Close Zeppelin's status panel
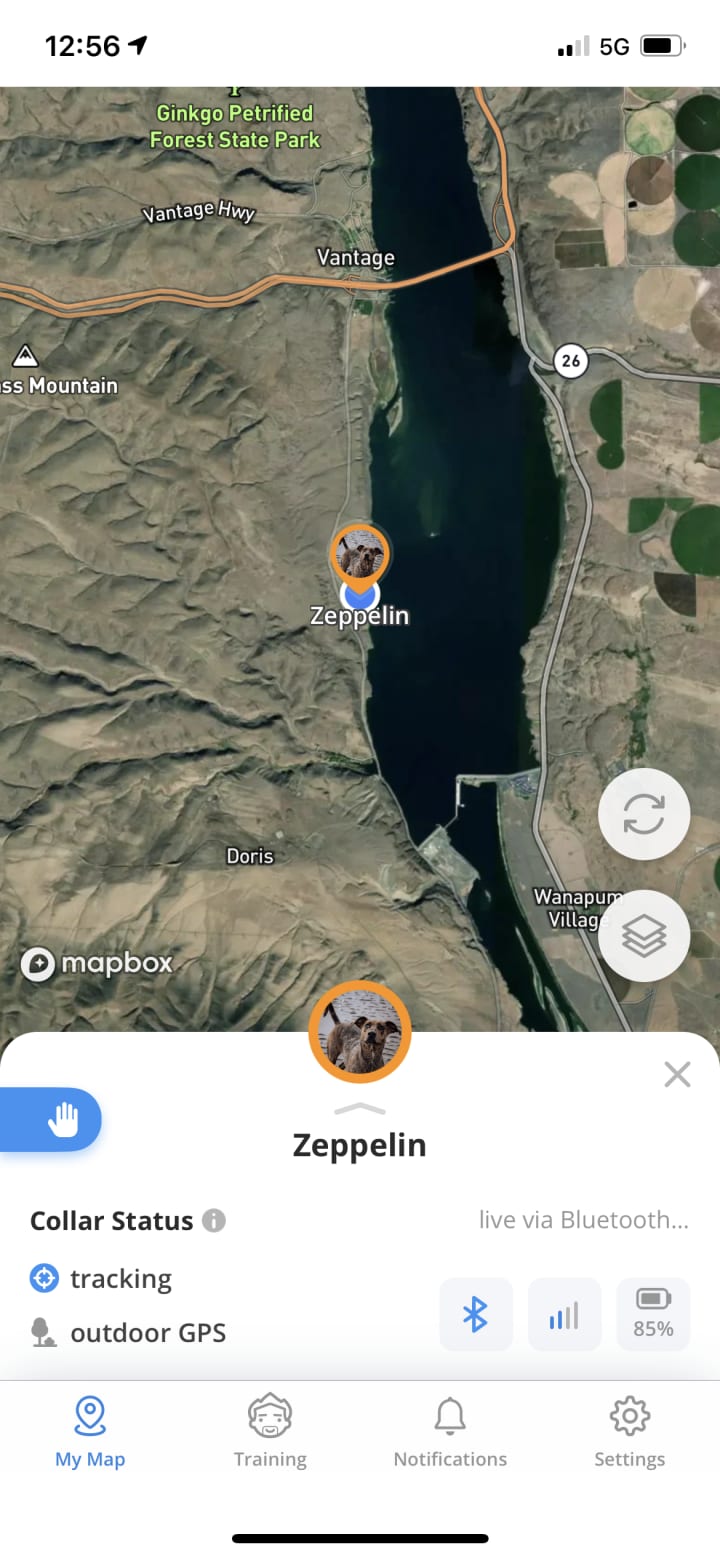This screenshot has height=1558, width=720. coord(677,1075)
